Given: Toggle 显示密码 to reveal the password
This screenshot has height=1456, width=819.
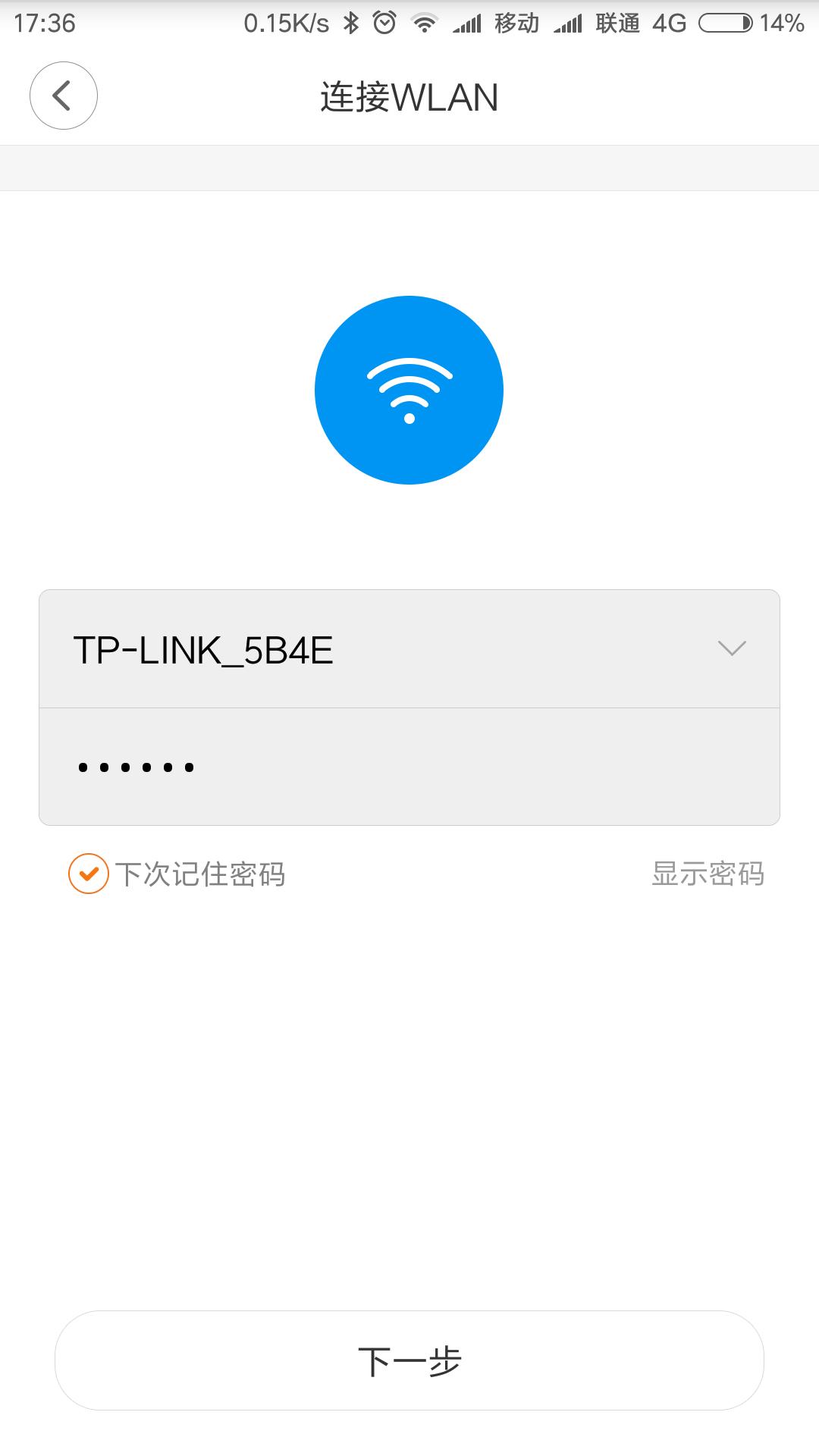Looking at the screenshot, I should (x=707, y=874).
